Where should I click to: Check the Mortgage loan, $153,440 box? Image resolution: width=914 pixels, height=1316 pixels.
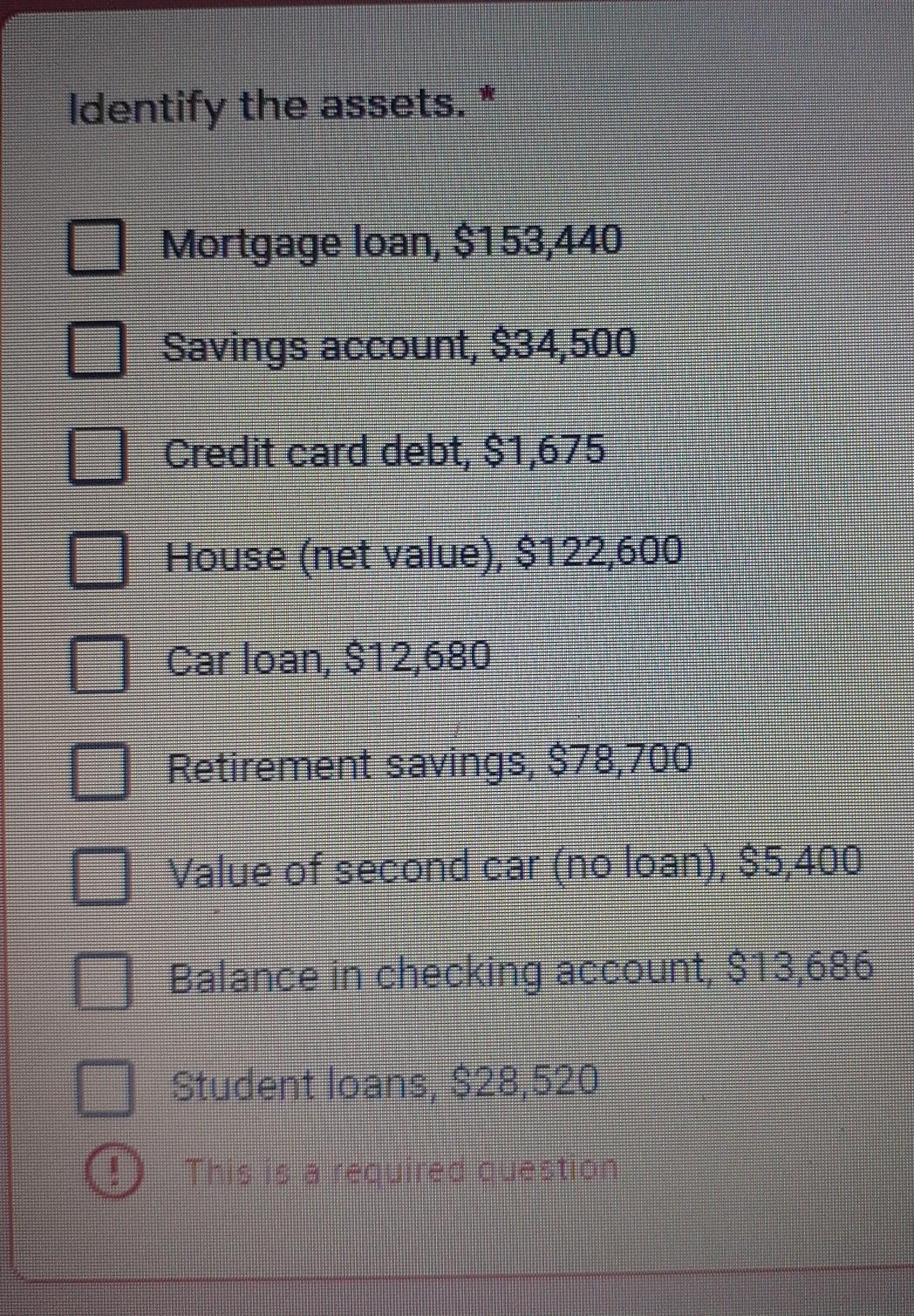(94, 247)
